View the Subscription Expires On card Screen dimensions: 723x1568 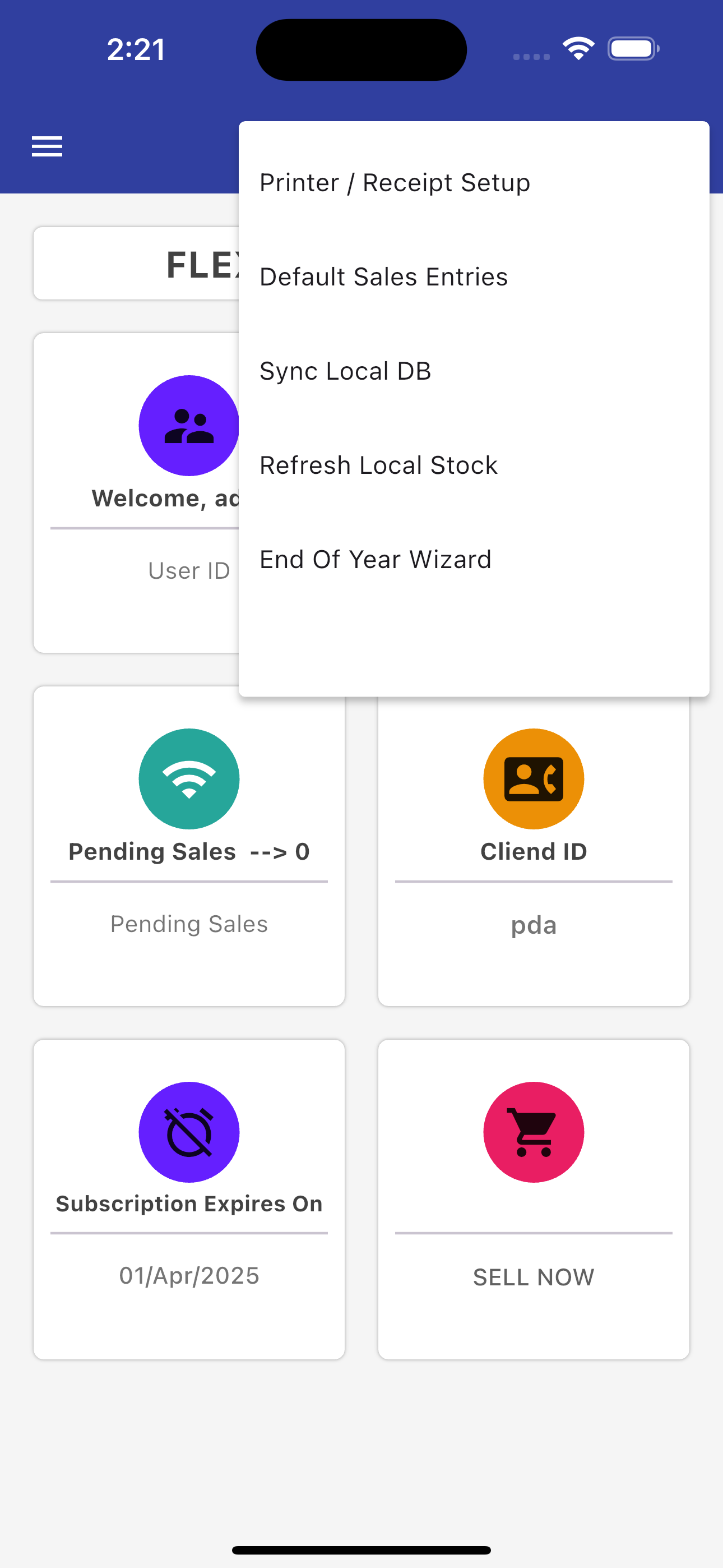coord(189,1199)
